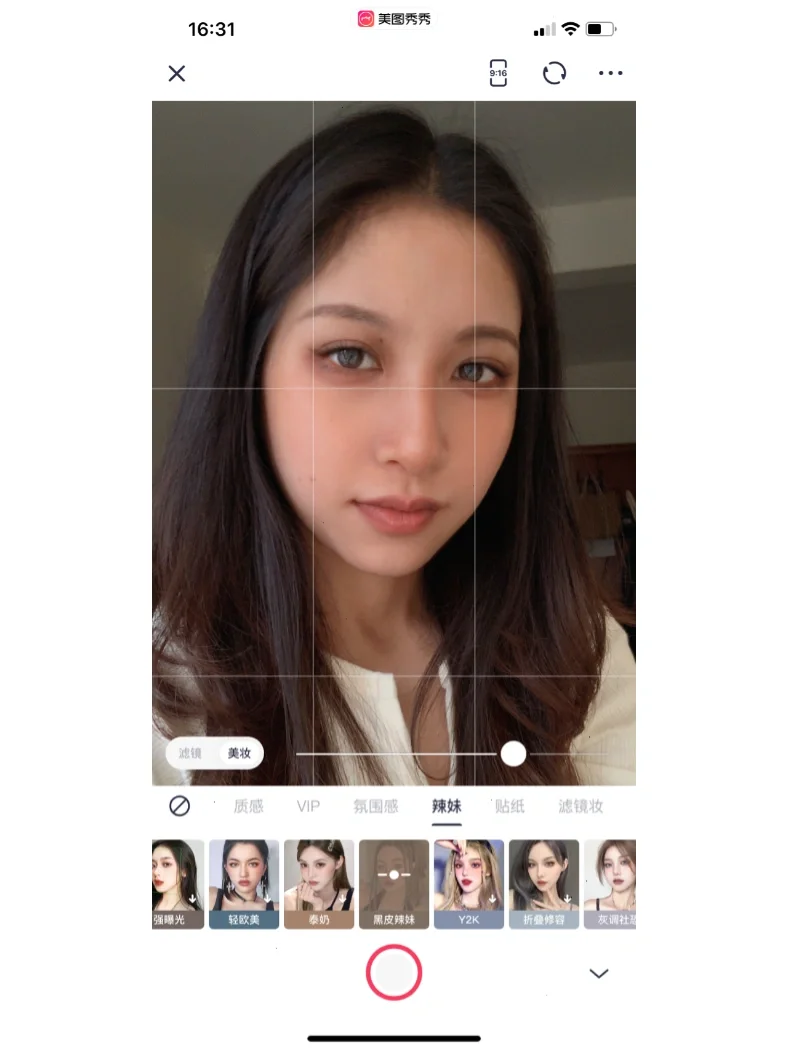Remove makeup with the none icon

point(179,806)
